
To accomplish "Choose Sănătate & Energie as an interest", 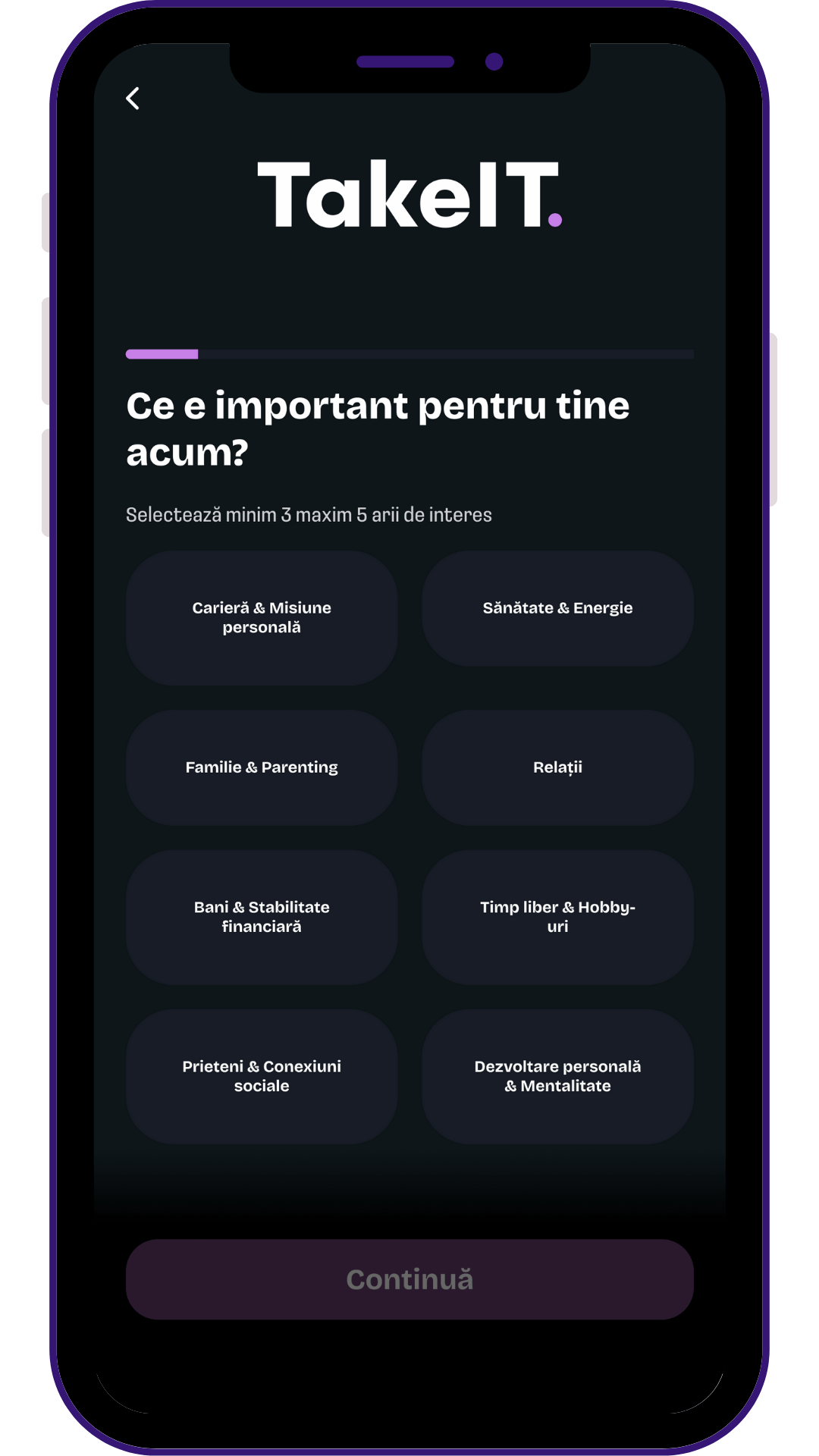I will tap(557, 608).
